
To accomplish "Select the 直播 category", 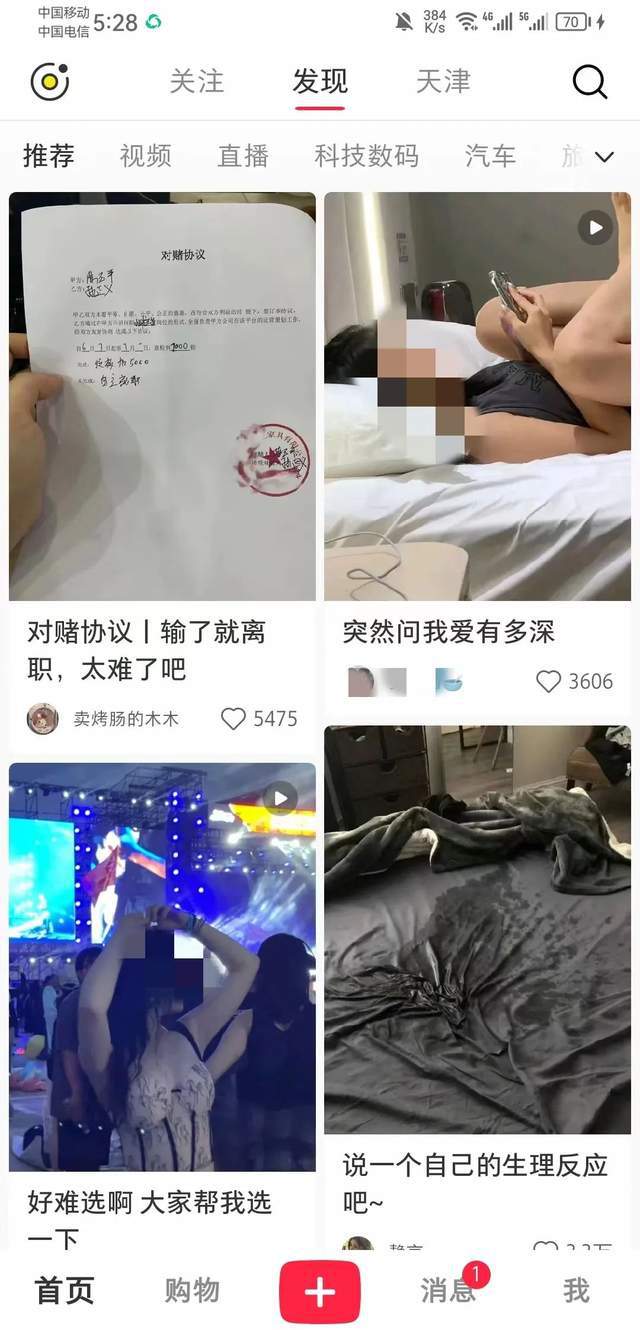I will [243, 156].
